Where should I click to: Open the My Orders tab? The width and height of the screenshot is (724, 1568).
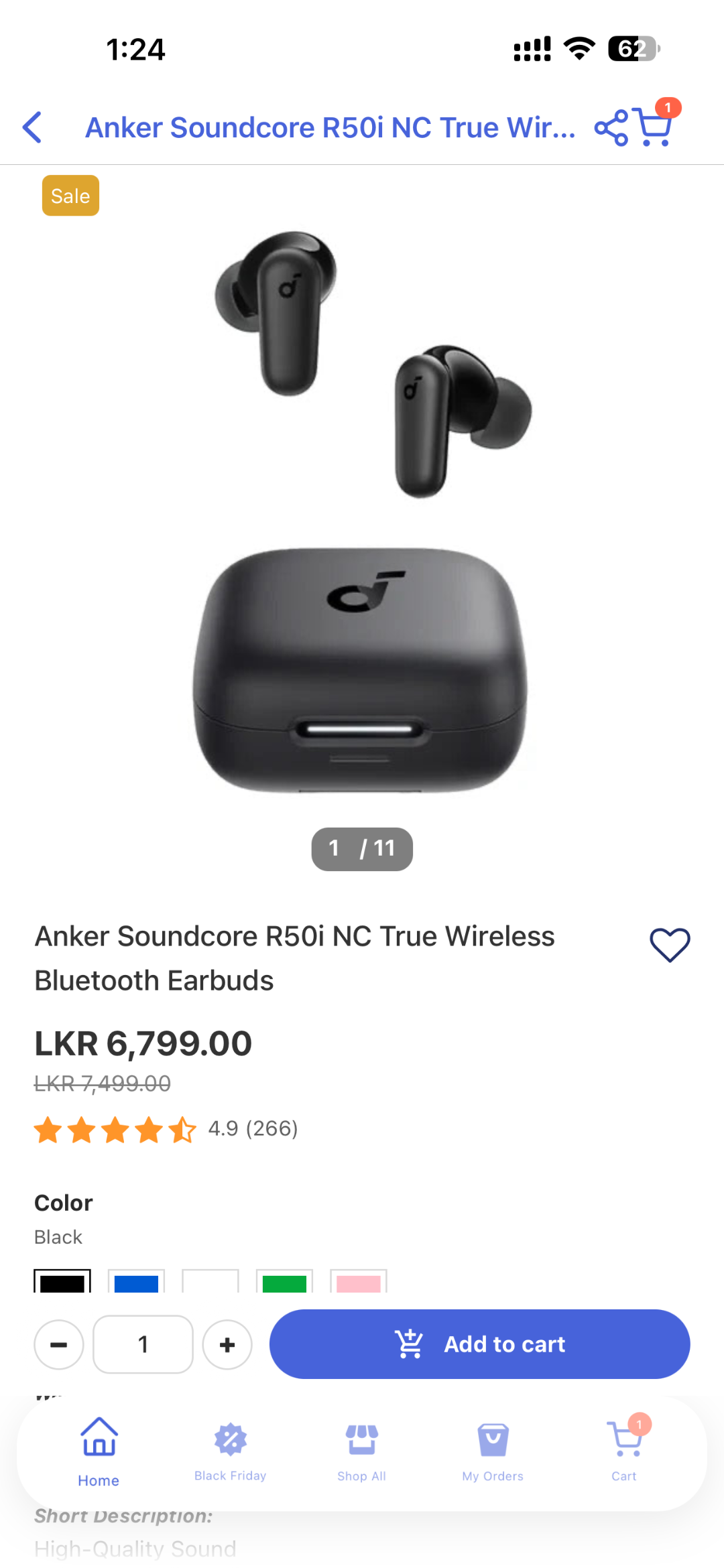[493, 1451]
